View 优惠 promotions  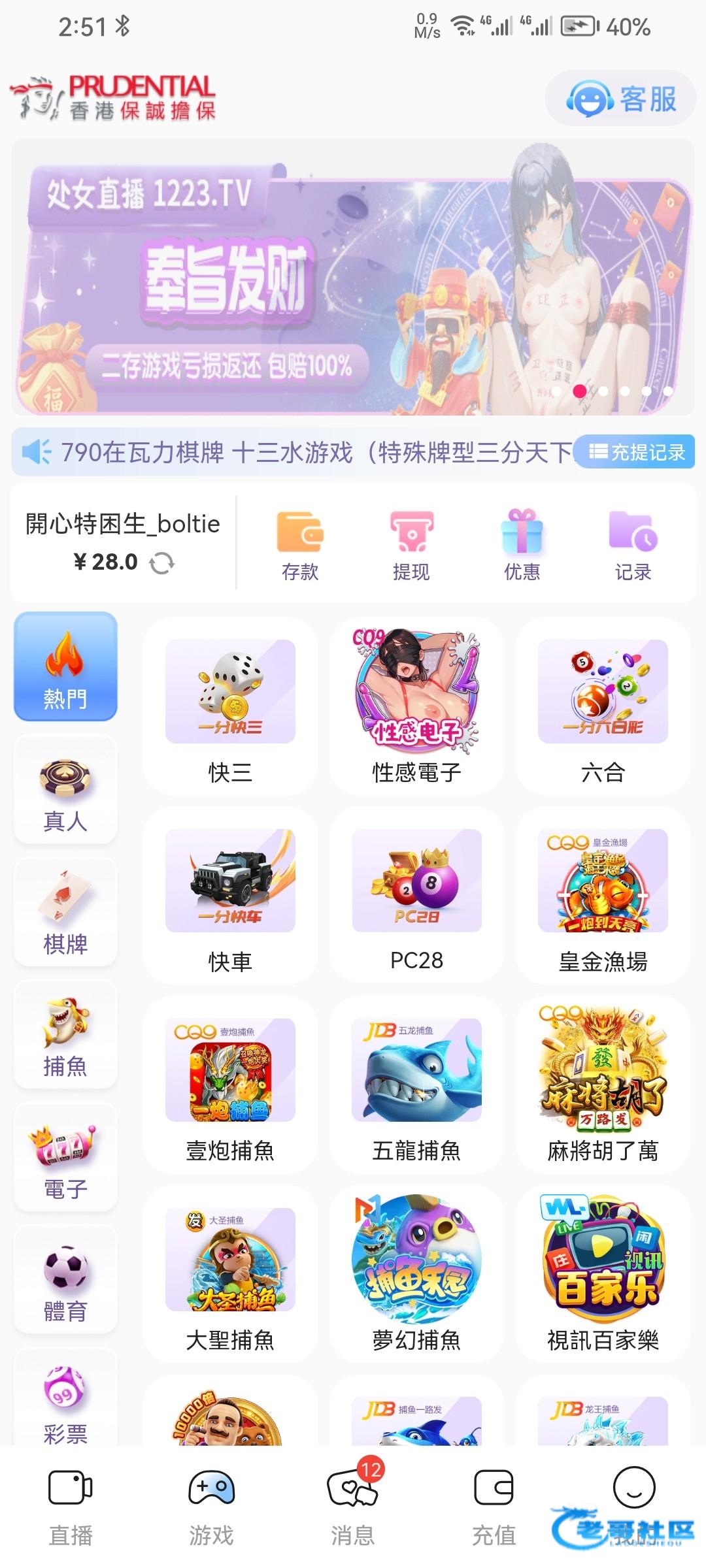(522, 546)
